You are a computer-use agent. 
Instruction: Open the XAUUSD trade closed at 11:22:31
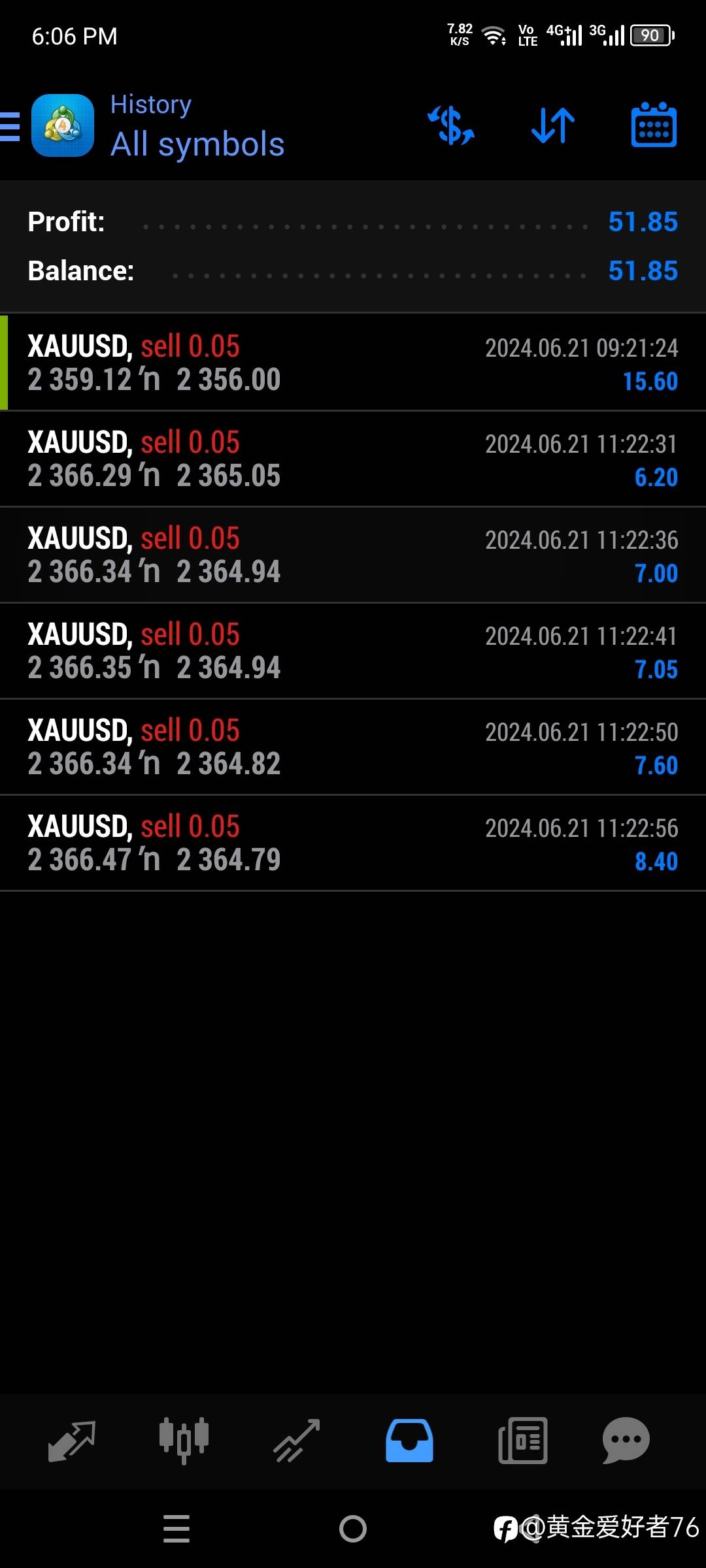pyautogui.click(x=353, y=459)
